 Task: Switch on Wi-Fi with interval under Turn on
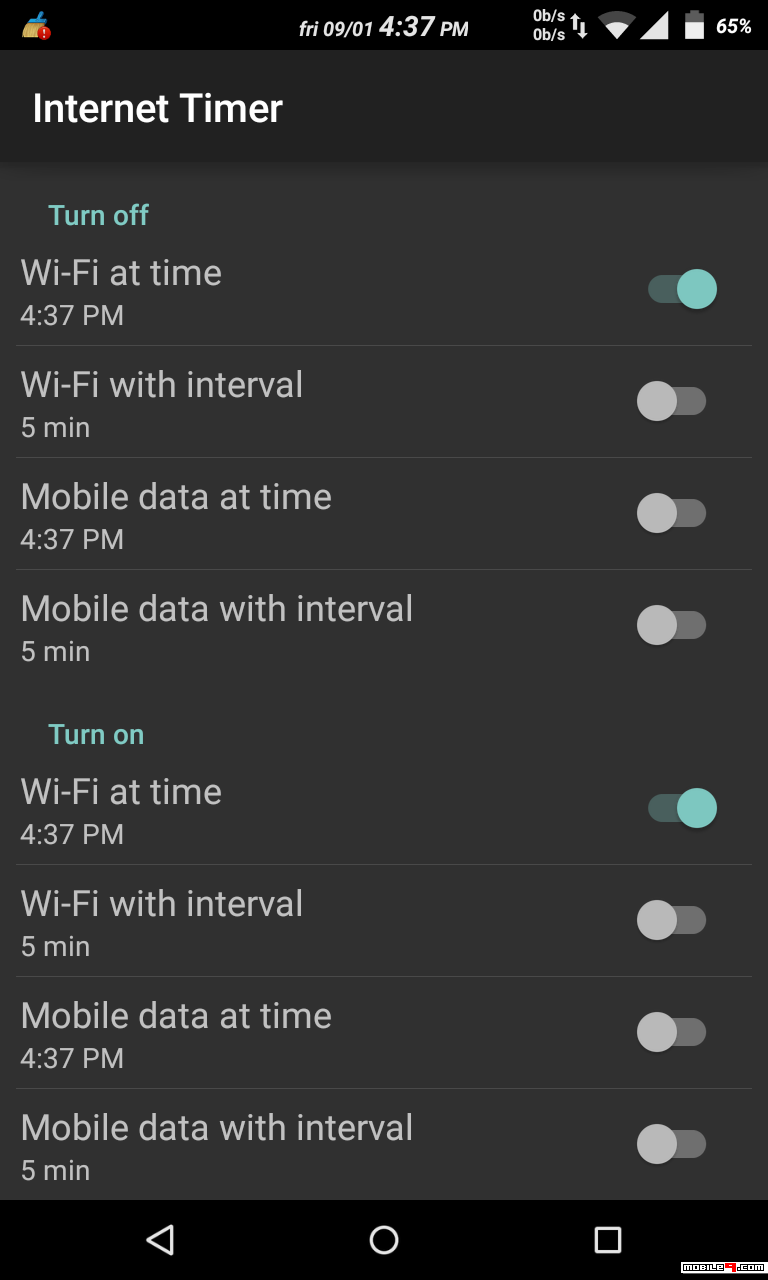[x=672, y=920]
